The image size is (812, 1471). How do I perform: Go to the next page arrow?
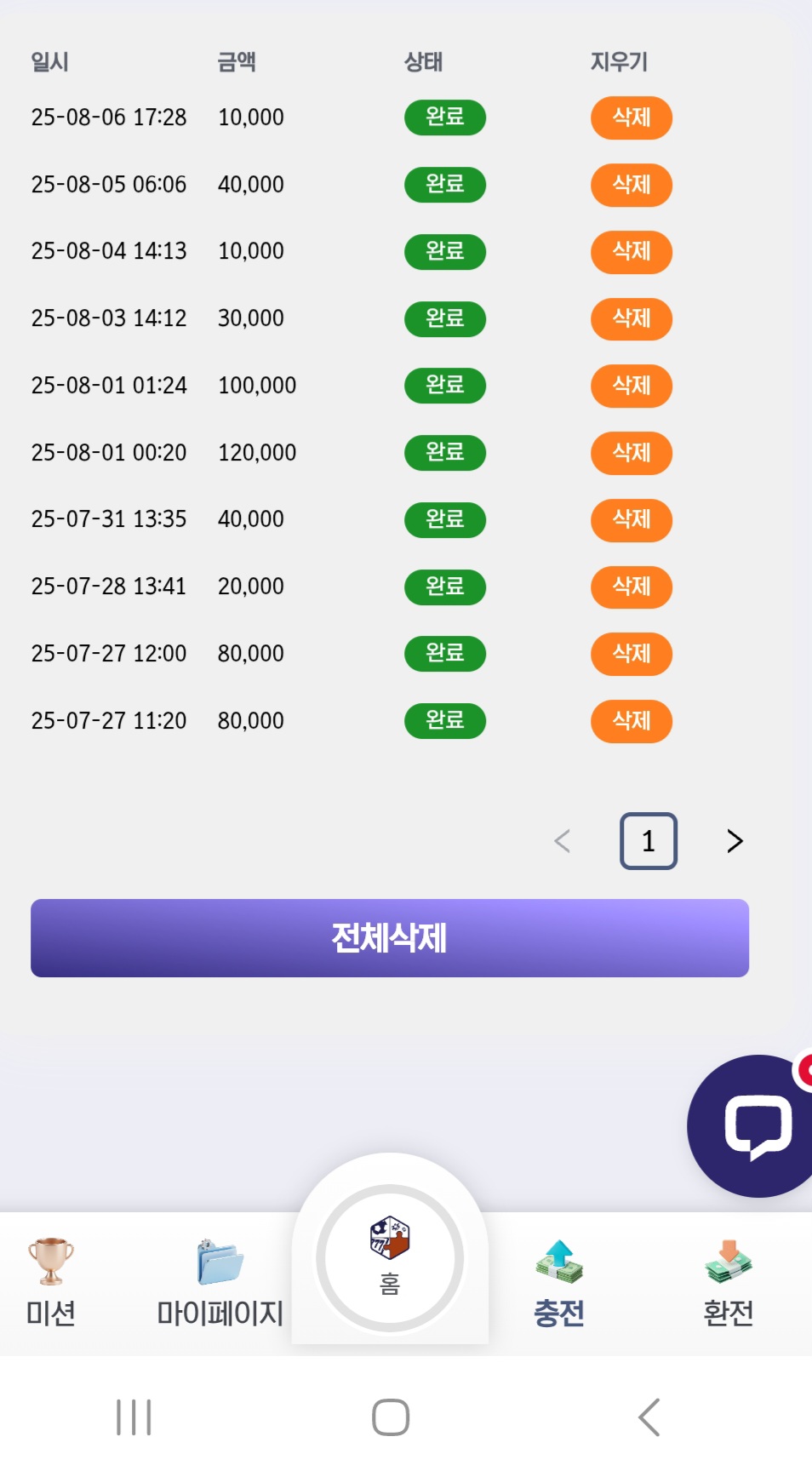735,841
